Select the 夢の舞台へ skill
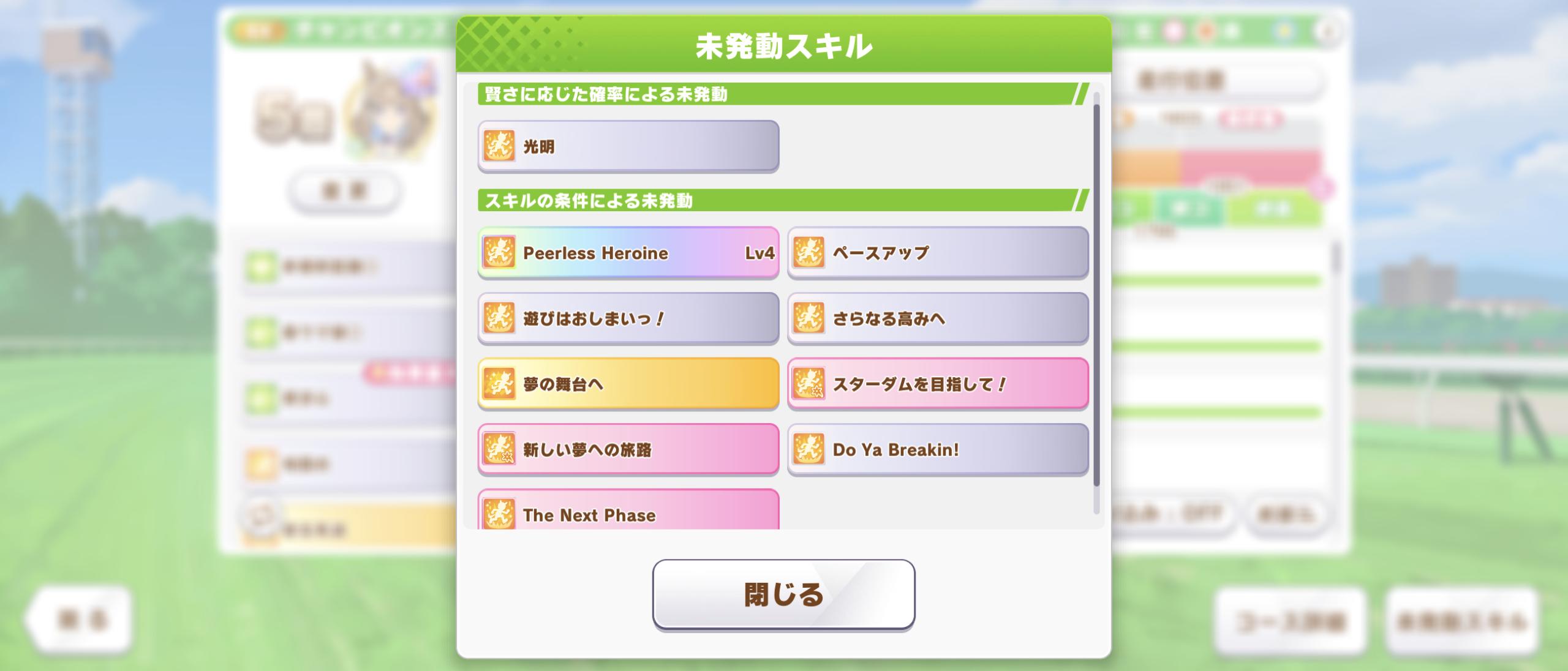1568x671 pixels. (628, 384)
